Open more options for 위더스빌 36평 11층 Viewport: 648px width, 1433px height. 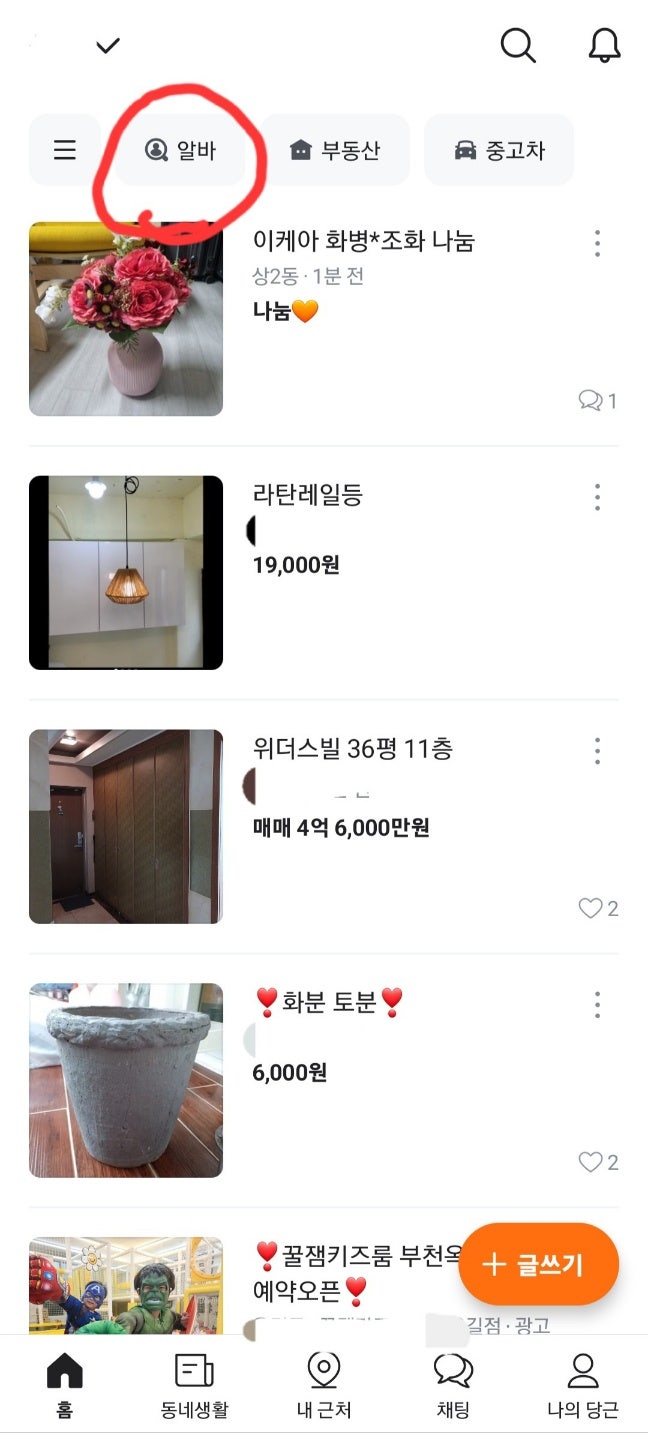(597, 751)
